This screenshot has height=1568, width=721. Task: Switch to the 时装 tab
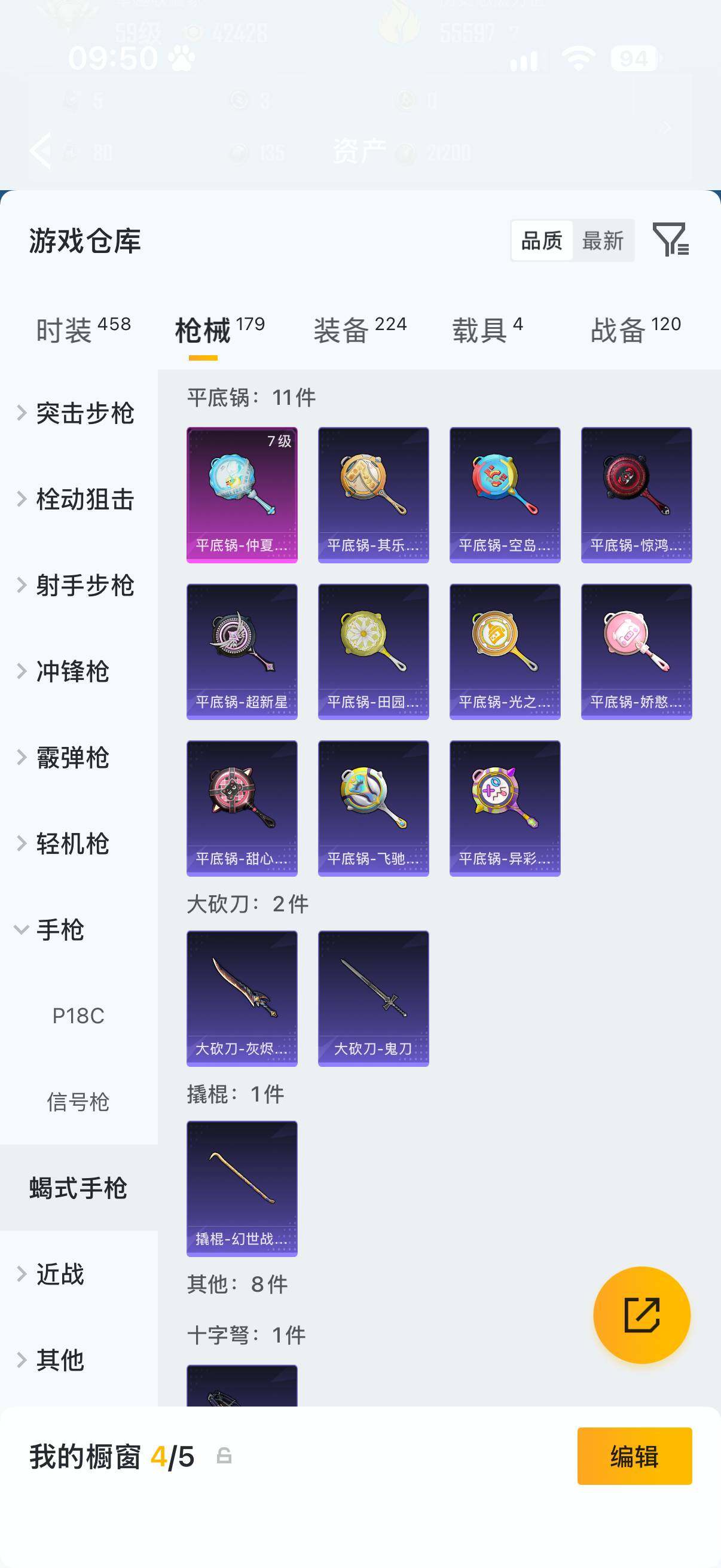point(83,330)
